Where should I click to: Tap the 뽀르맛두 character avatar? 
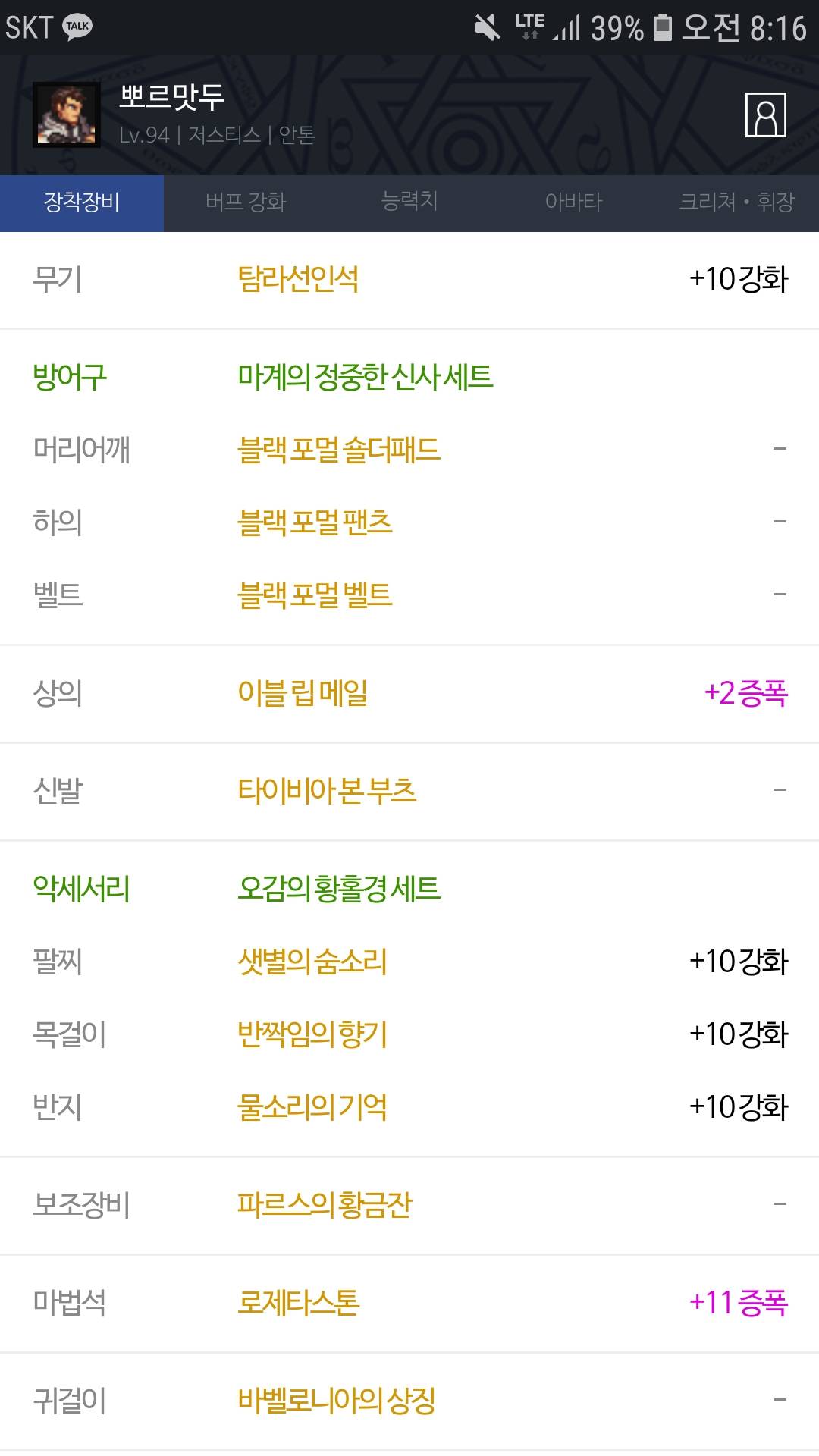click(x=67, y=115)
